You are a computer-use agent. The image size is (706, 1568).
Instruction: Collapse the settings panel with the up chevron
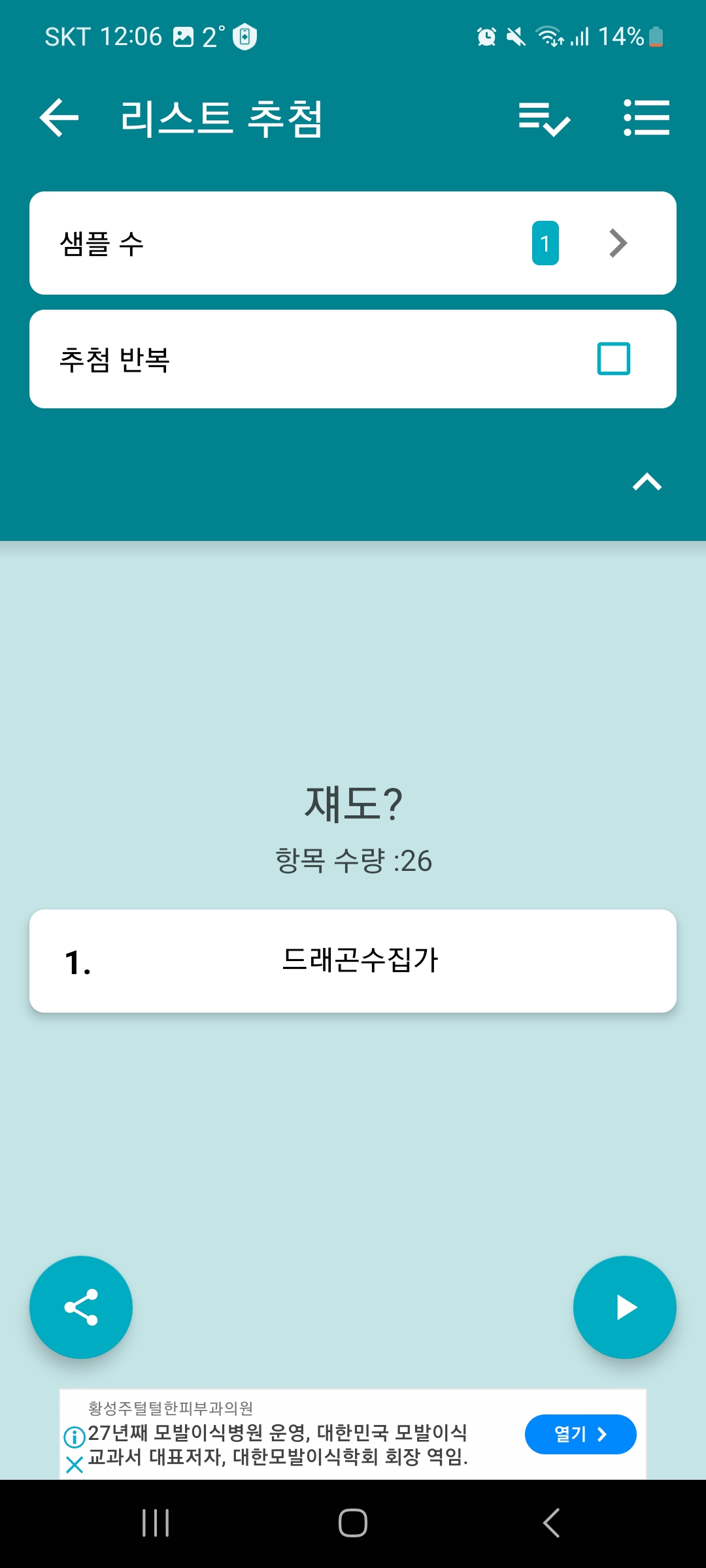pyautogui.click(x=647, y=482)
